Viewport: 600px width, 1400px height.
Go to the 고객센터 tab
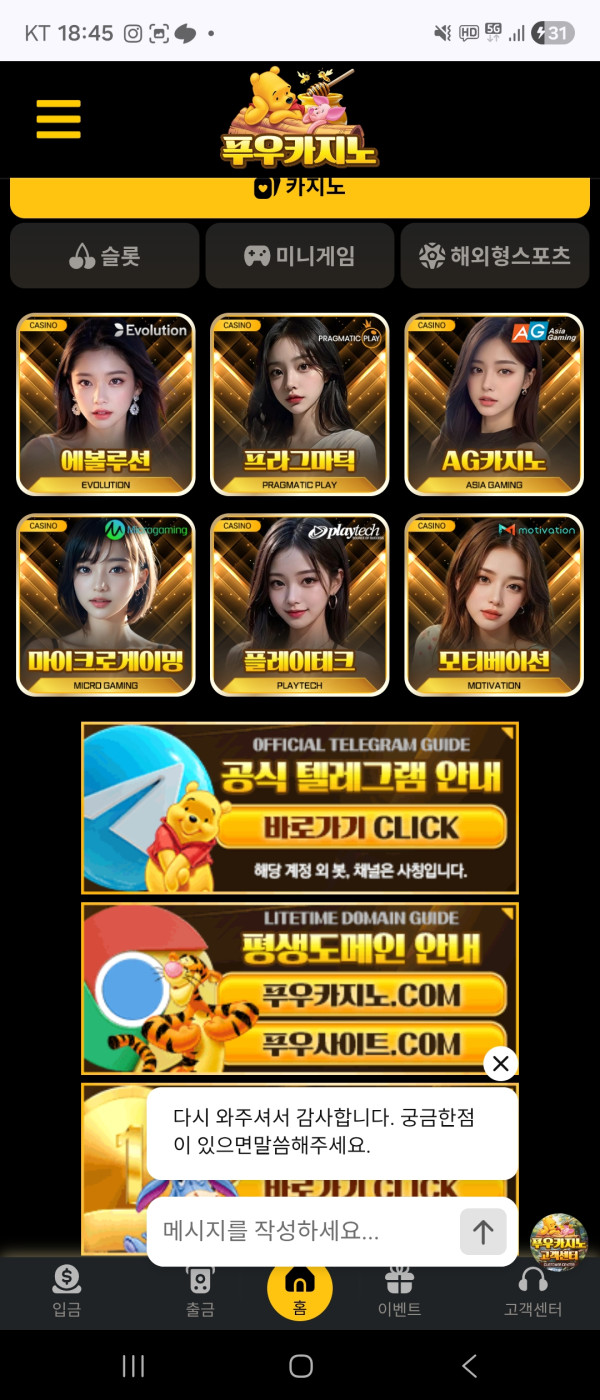point(533,1292)
